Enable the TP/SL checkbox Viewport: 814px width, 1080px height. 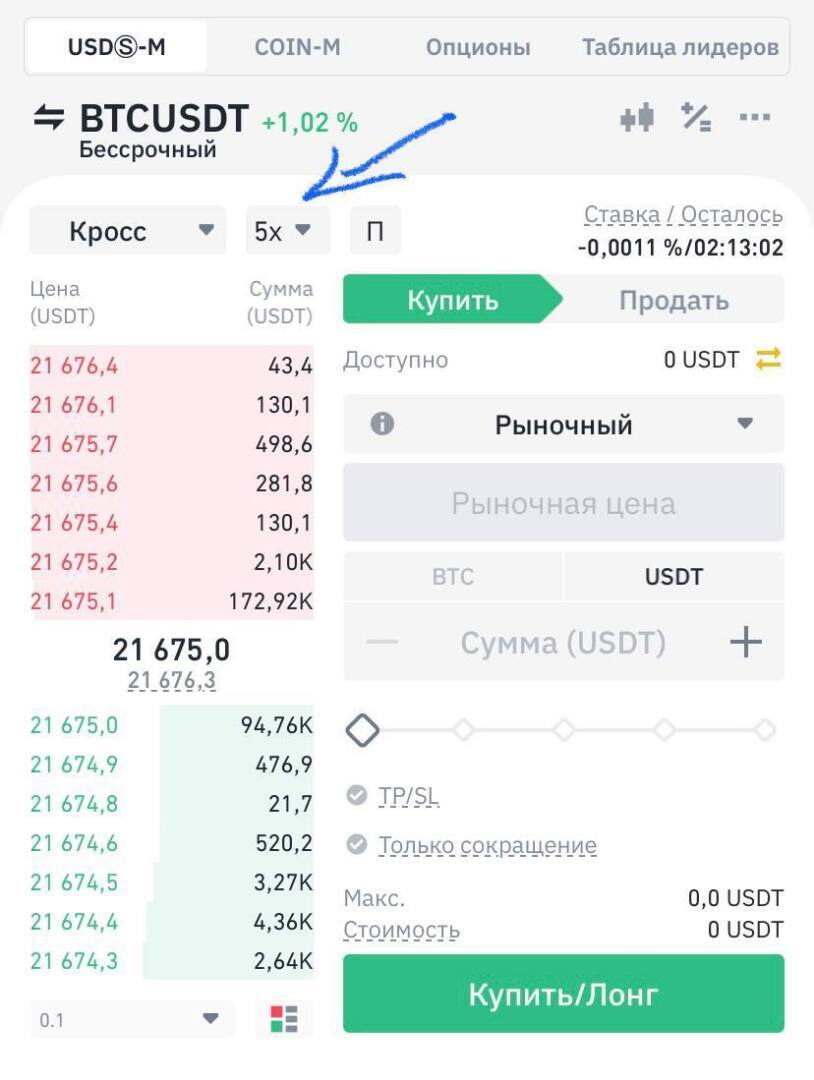click(x=357, y=797)
